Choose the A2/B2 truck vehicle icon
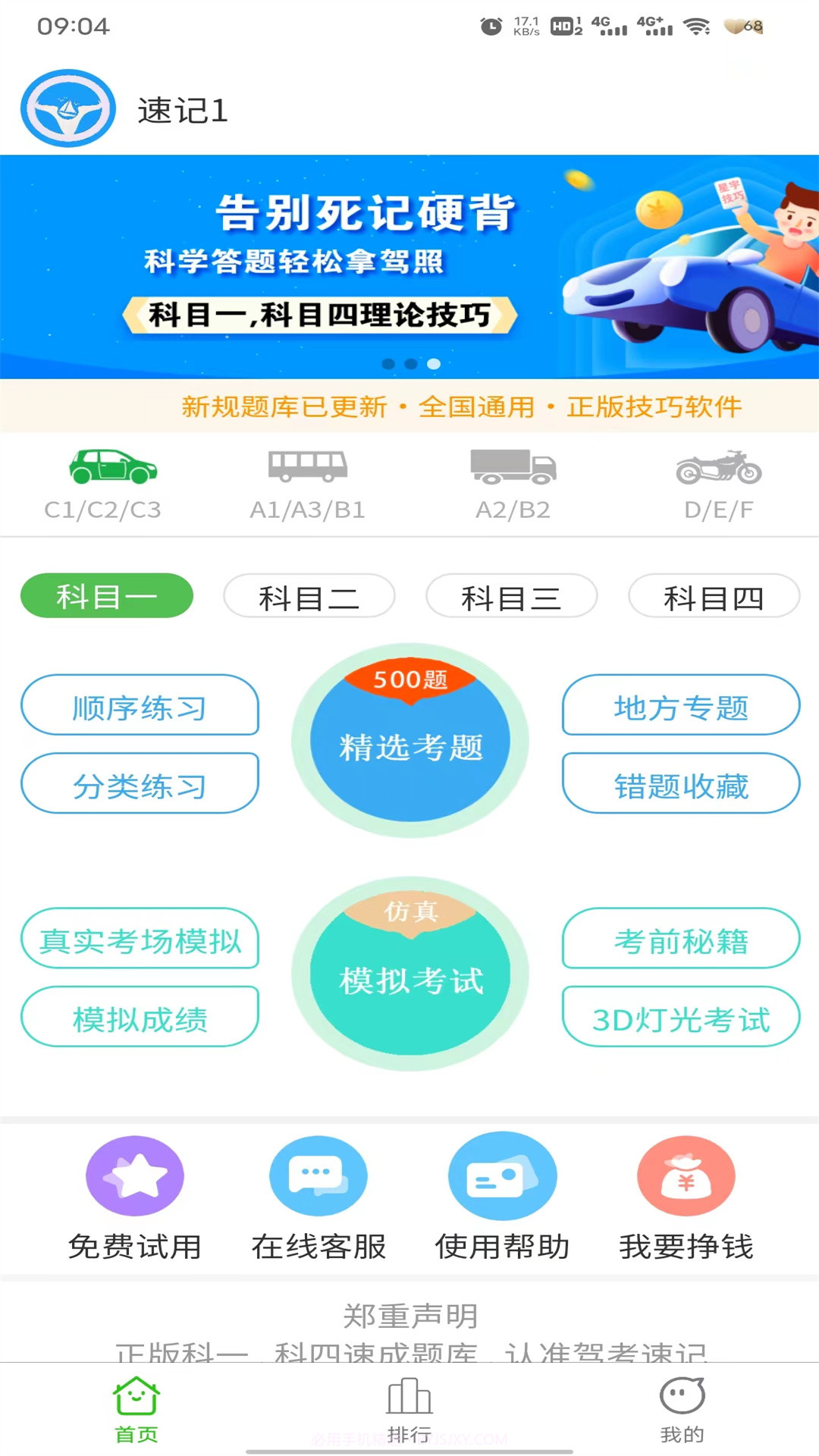This screenshot has width=819, height=1456. point(512,470)
